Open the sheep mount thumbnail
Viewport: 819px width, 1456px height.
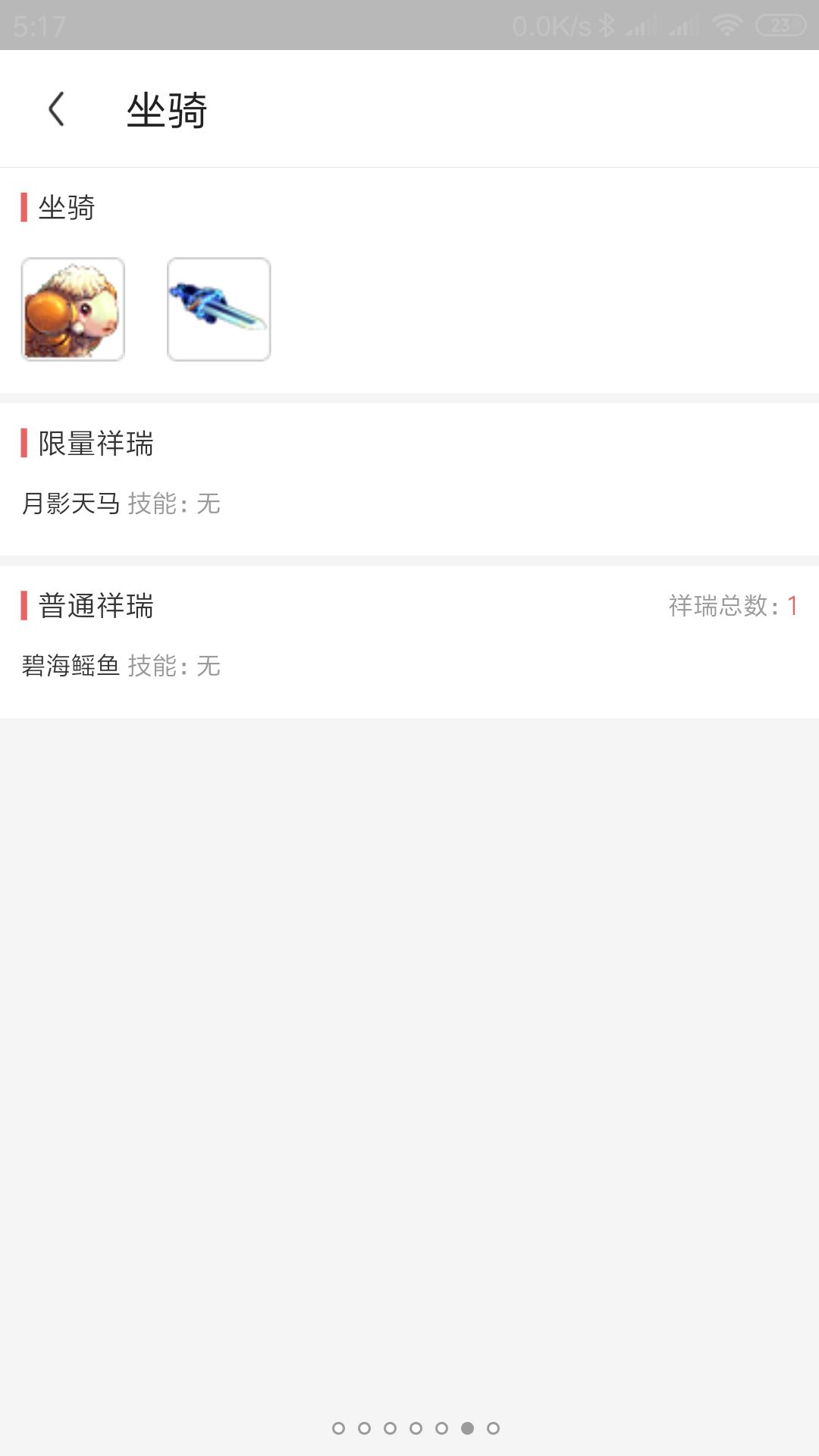point(73,309)
